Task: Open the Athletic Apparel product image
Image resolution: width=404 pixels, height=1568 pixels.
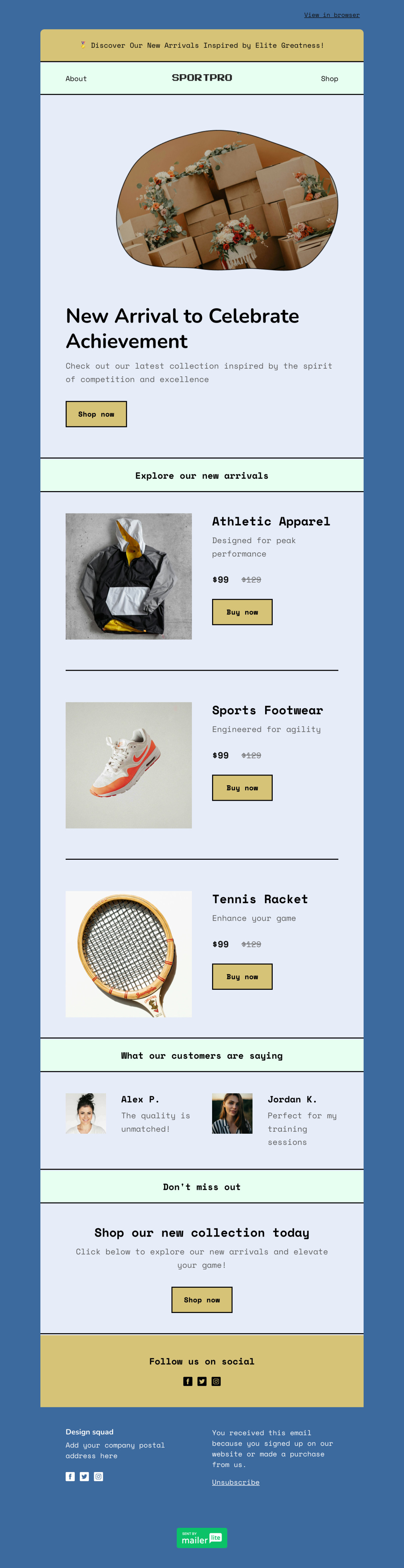Action: tap(128, 576)
